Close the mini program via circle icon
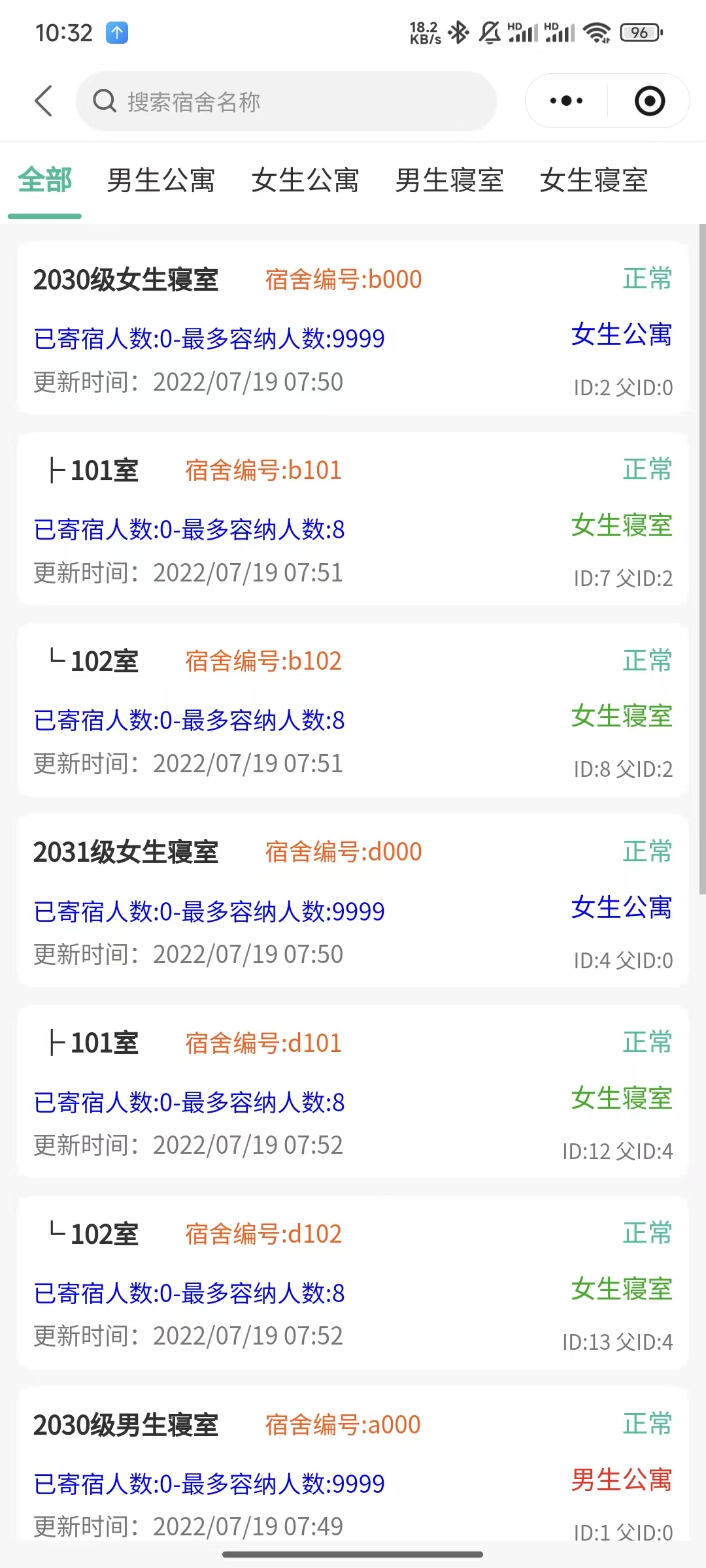The height and width of the screenshot is (1568, 706). (649, 101)
